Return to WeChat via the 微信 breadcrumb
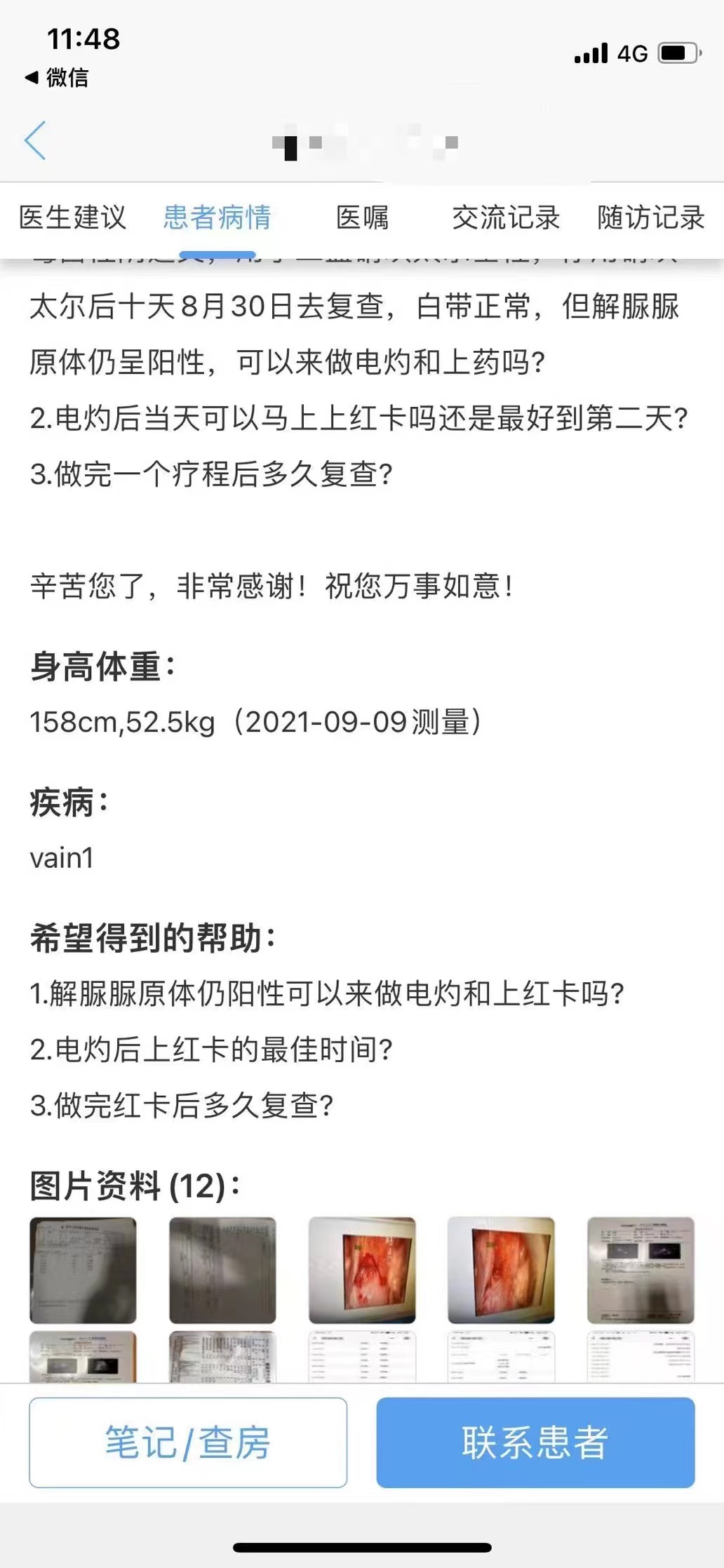The height and width of the screenshot is (1568, 724). pos(58,77)
